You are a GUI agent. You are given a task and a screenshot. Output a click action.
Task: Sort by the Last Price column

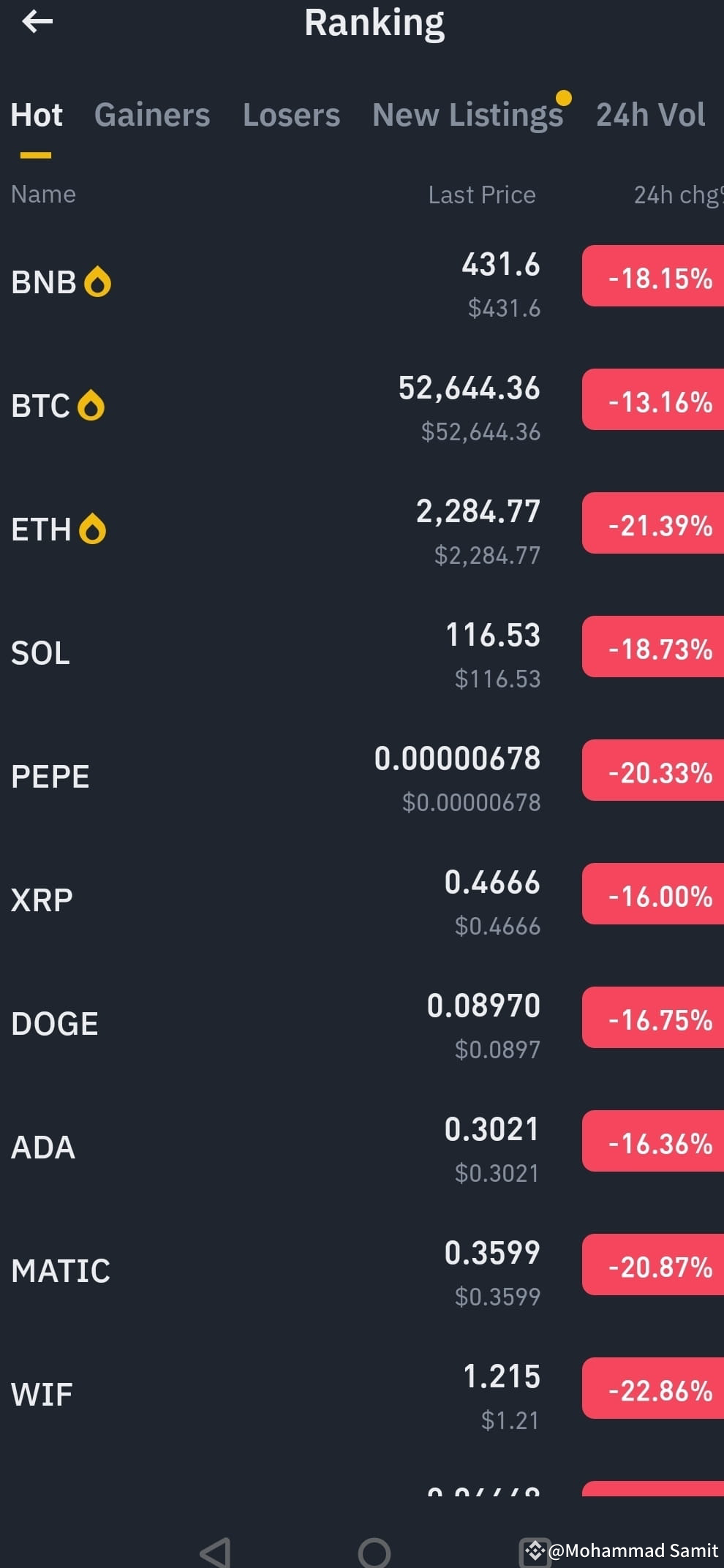click(x=481, y=195)
